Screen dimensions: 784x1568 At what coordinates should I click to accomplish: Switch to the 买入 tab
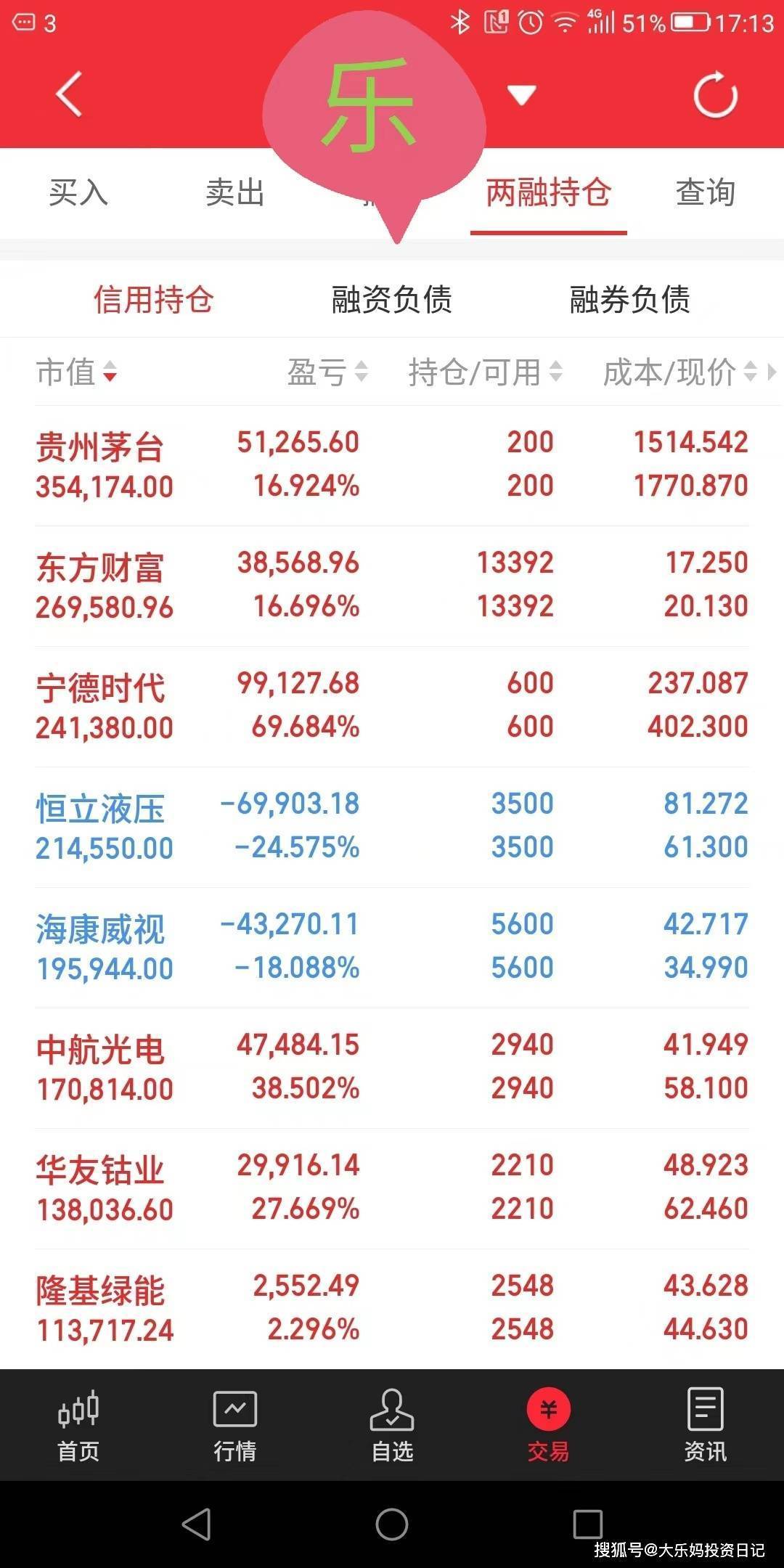(78, 193)
